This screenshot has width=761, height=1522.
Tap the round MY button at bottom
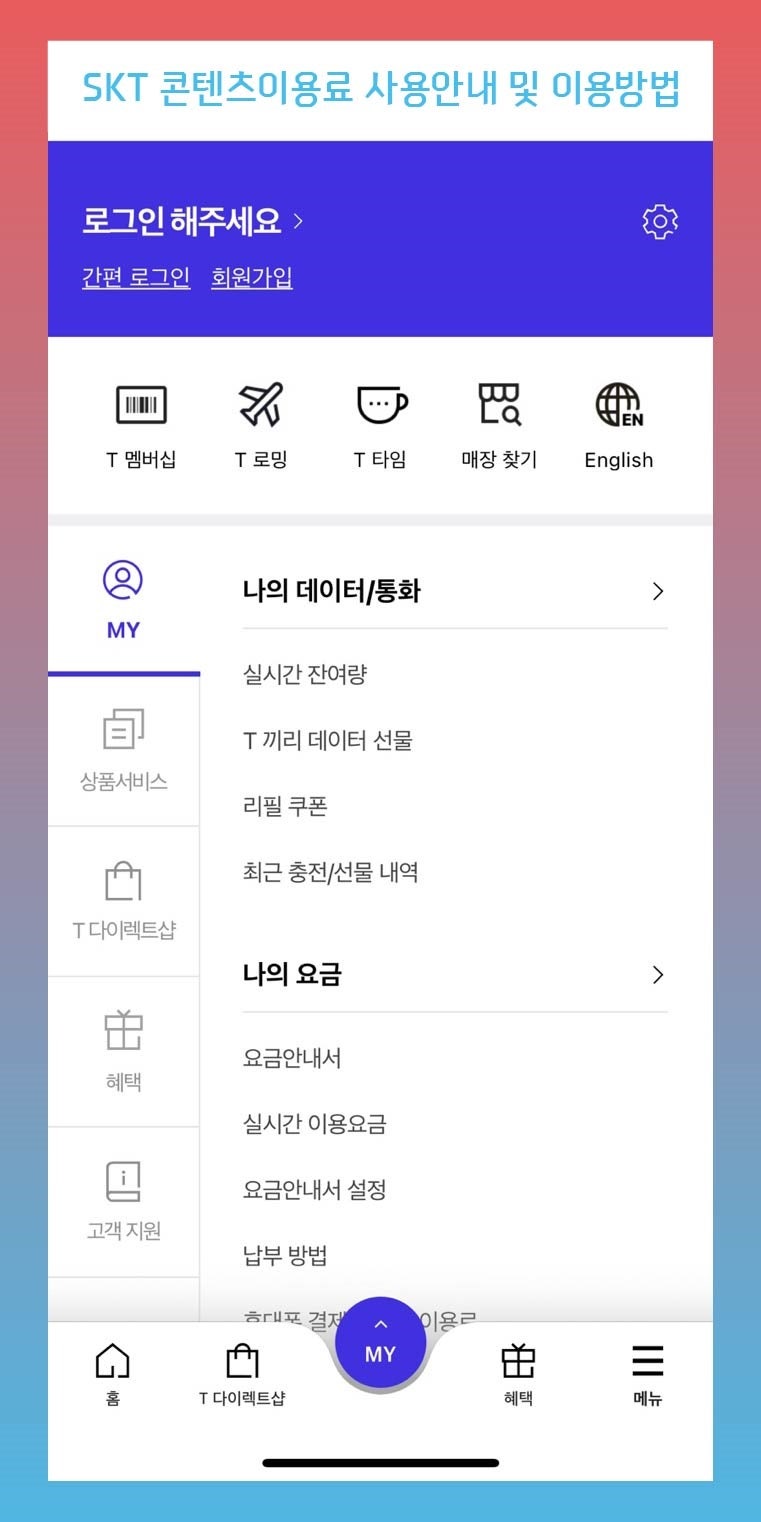pos(380,1345)
